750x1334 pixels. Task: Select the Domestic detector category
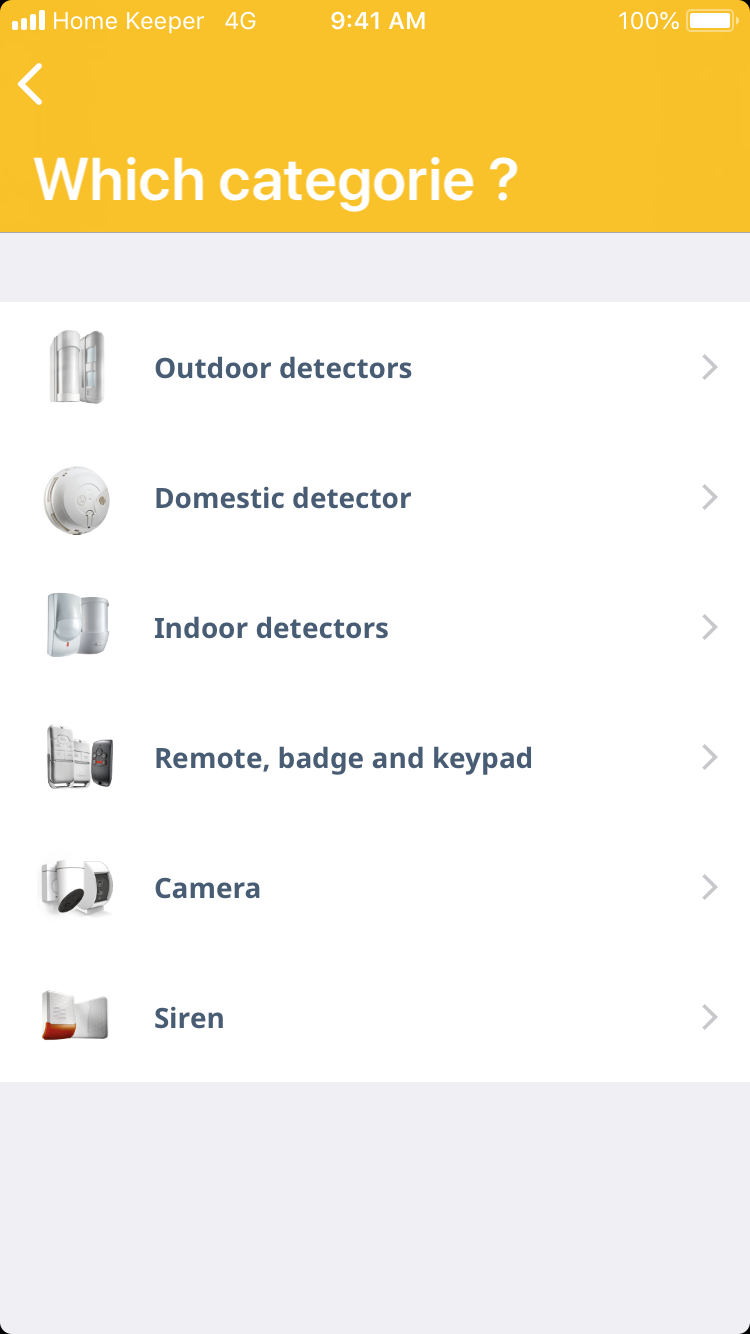pos(282,498)
